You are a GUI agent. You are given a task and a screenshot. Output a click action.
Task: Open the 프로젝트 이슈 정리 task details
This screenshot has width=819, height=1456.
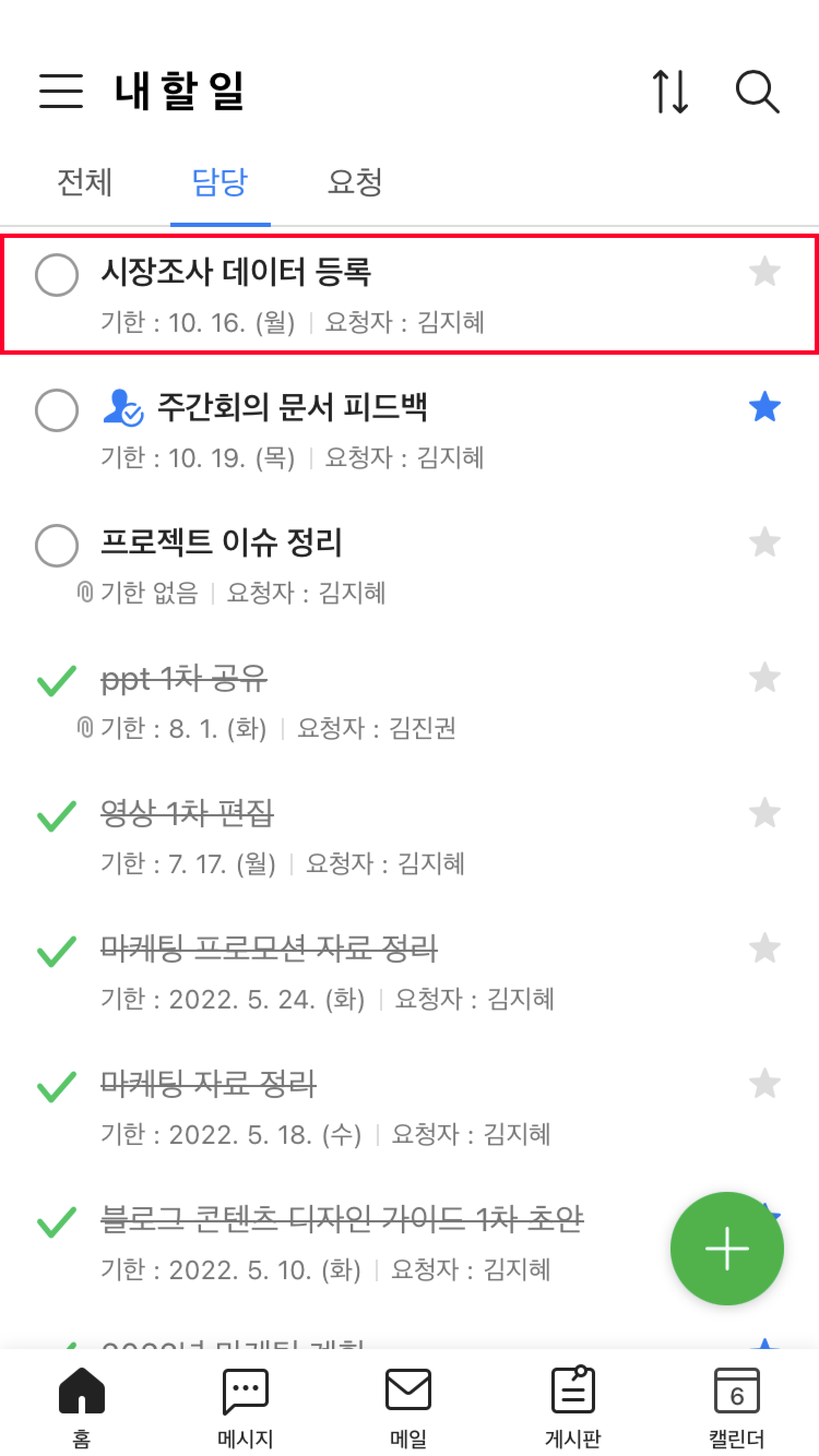(x=221, y=542)
